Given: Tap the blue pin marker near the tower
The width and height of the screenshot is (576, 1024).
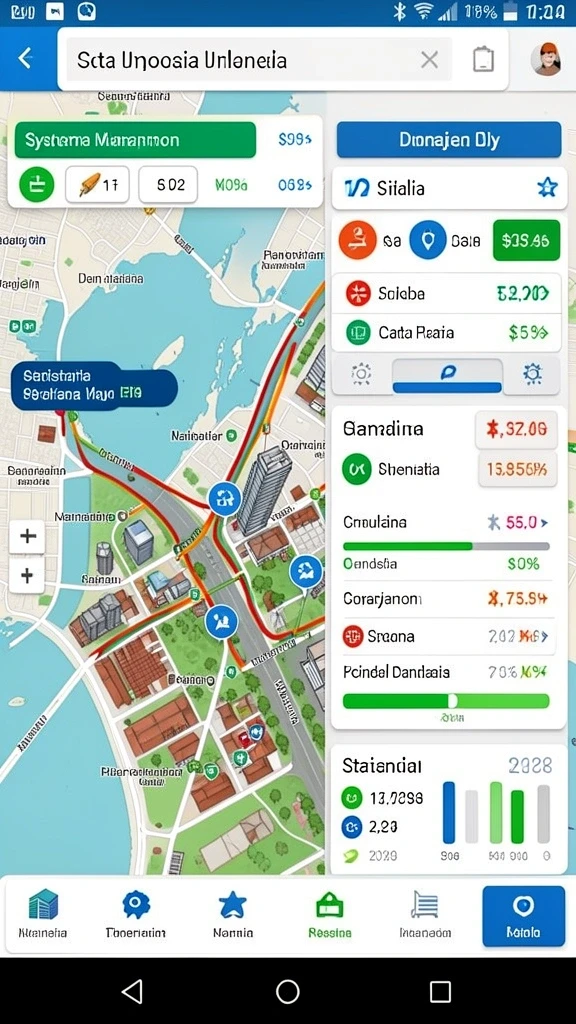Looking at the screenshot, I should [225, 500].
